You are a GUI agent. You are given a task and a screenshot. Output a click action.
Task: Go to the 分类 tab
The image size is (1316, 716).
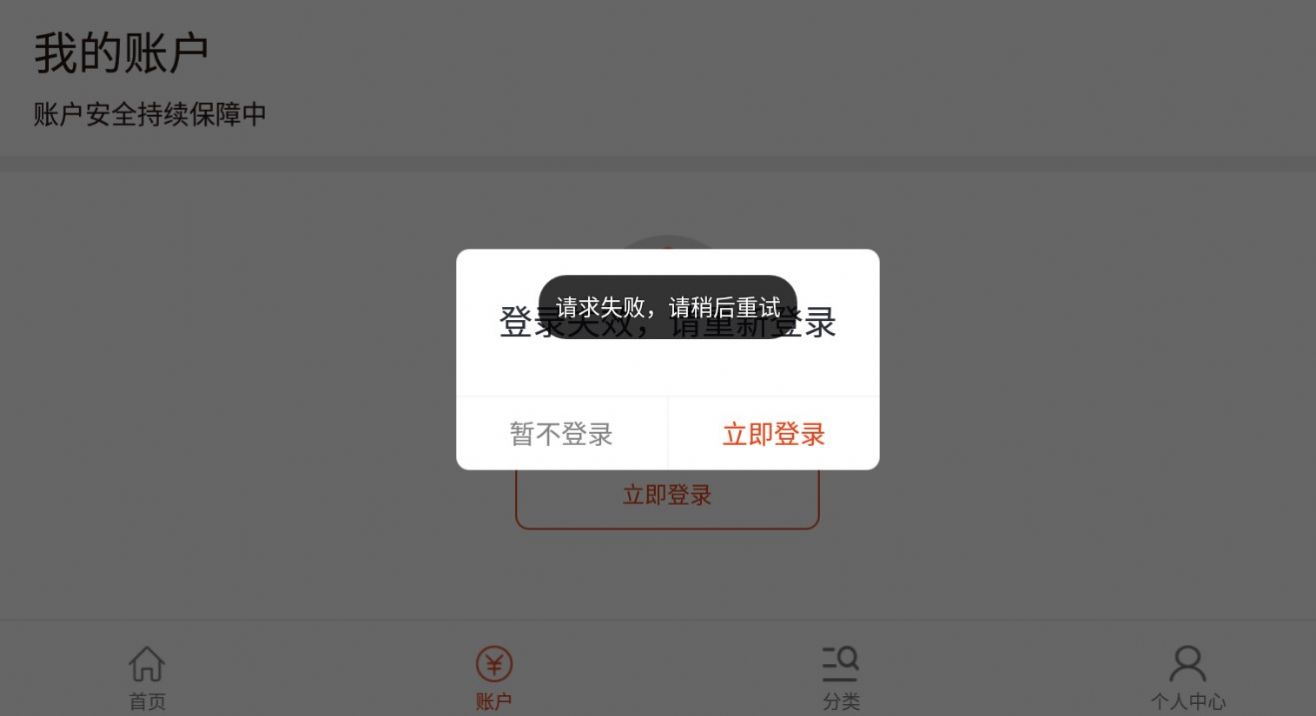coord(840,677)
